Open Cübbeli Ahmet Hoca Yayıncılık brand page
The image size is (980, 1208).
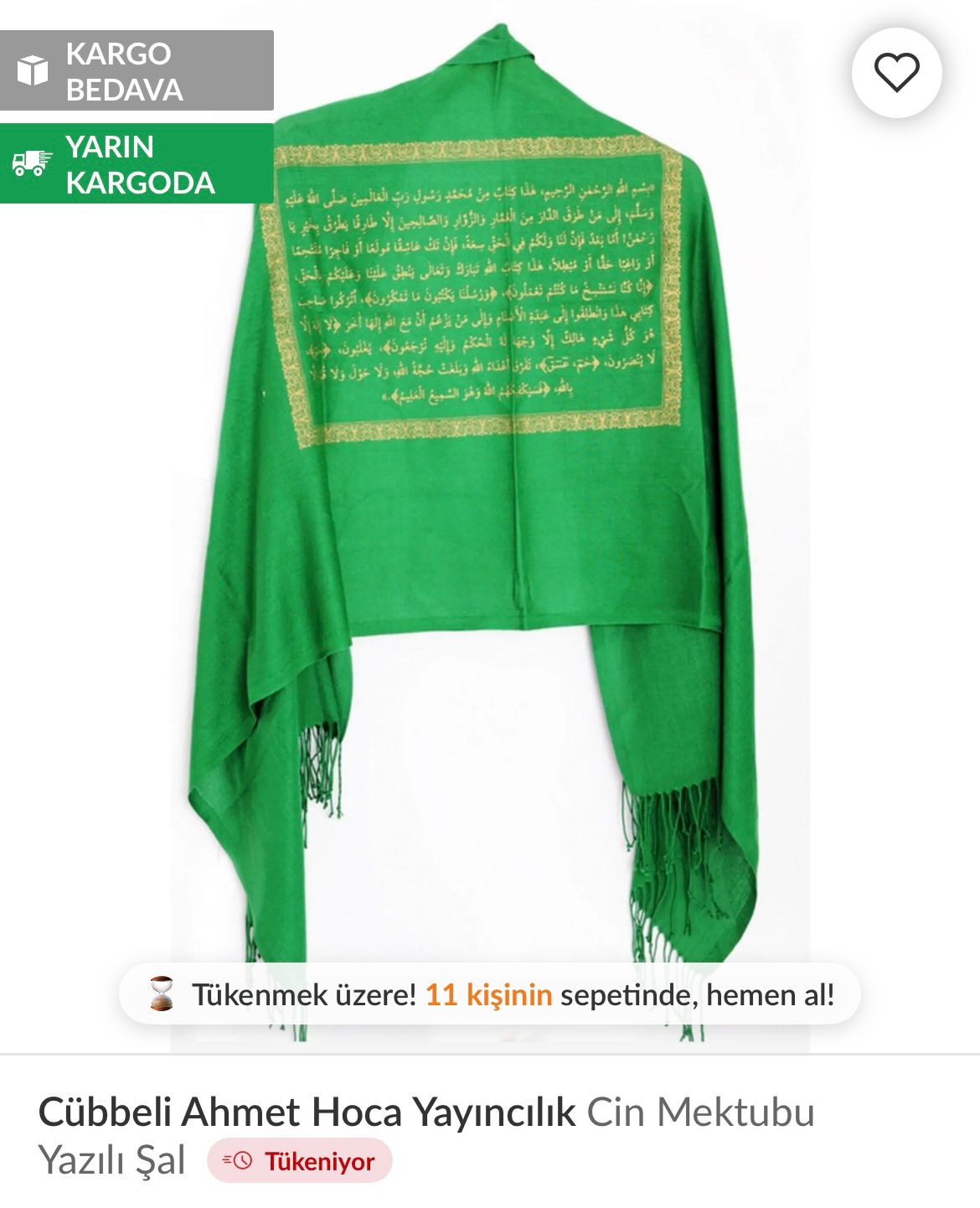point(307,1112)
